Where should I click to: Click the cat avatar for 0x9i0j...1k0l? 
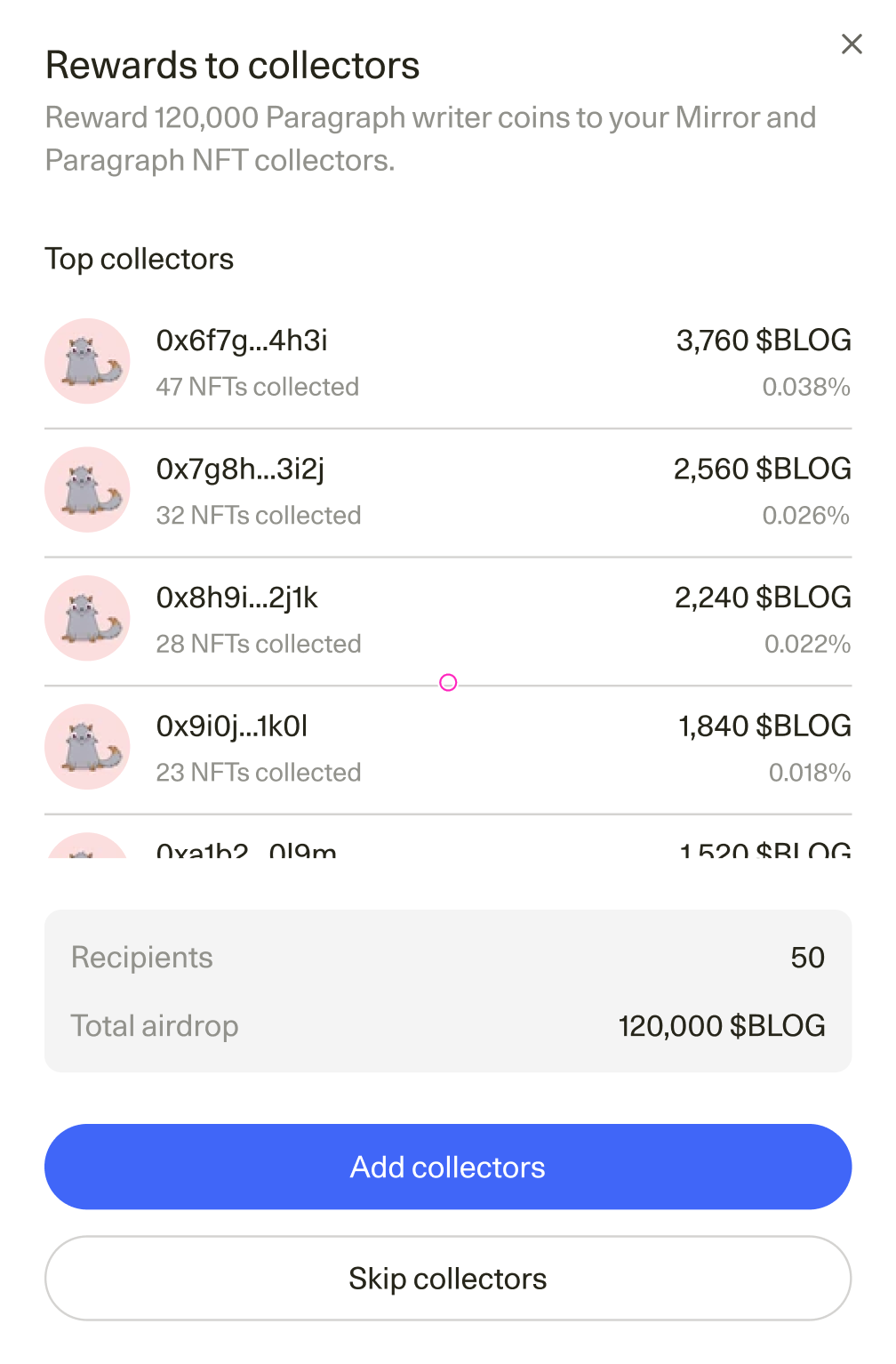[x=87, y=747]
